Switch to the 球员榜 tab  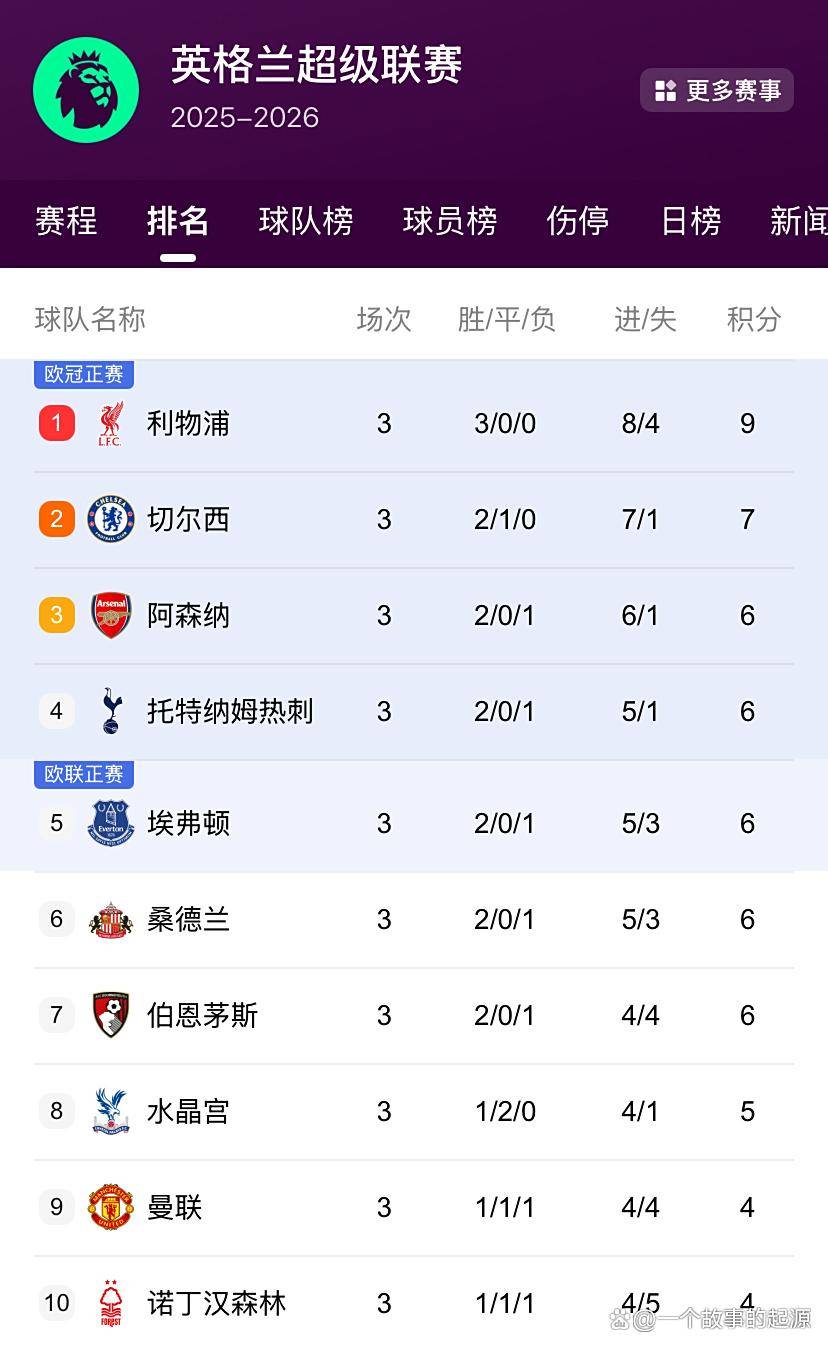449,222
